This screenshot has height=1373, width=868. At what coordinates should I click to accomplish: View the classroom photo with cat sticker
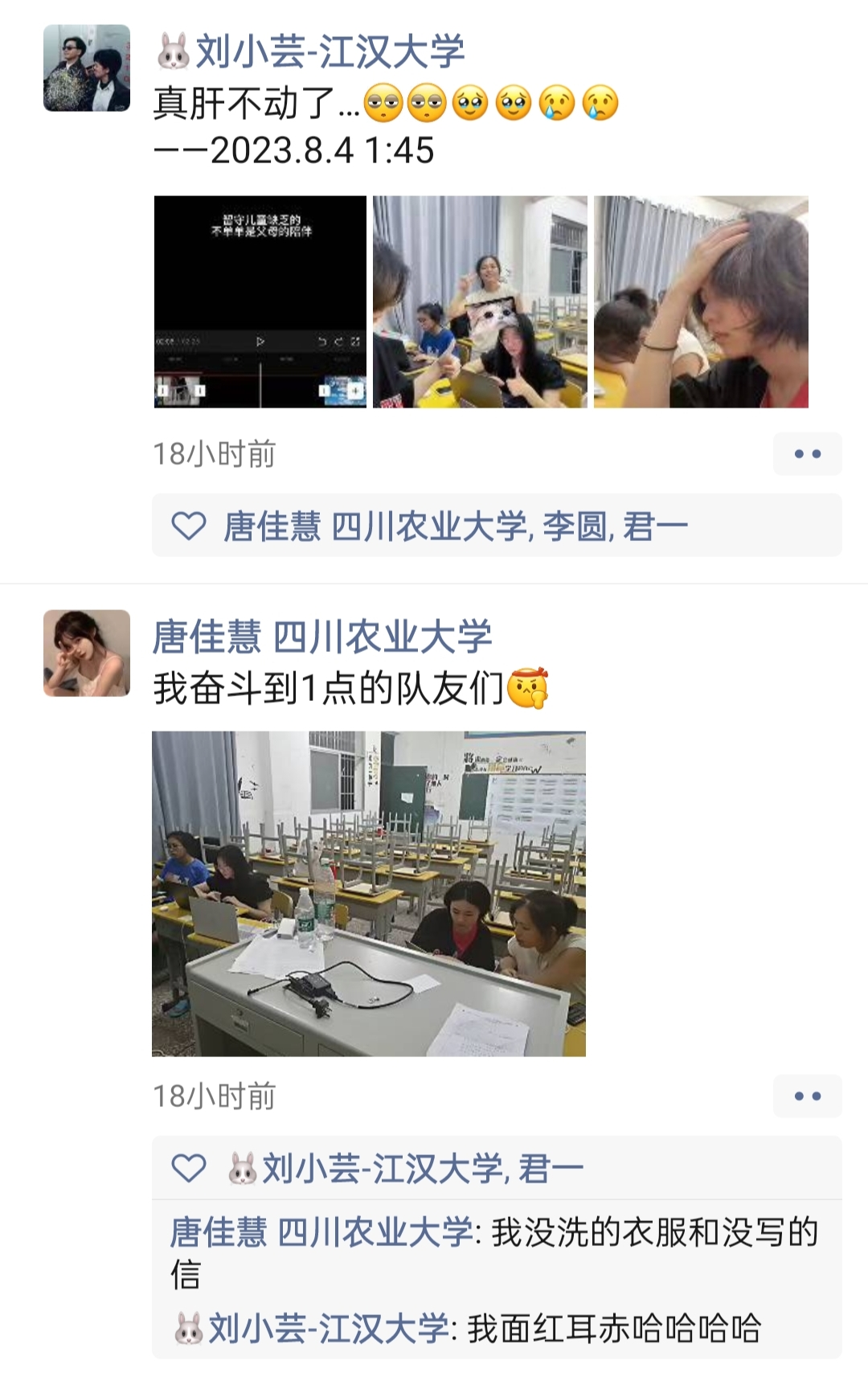click(480, 301)
